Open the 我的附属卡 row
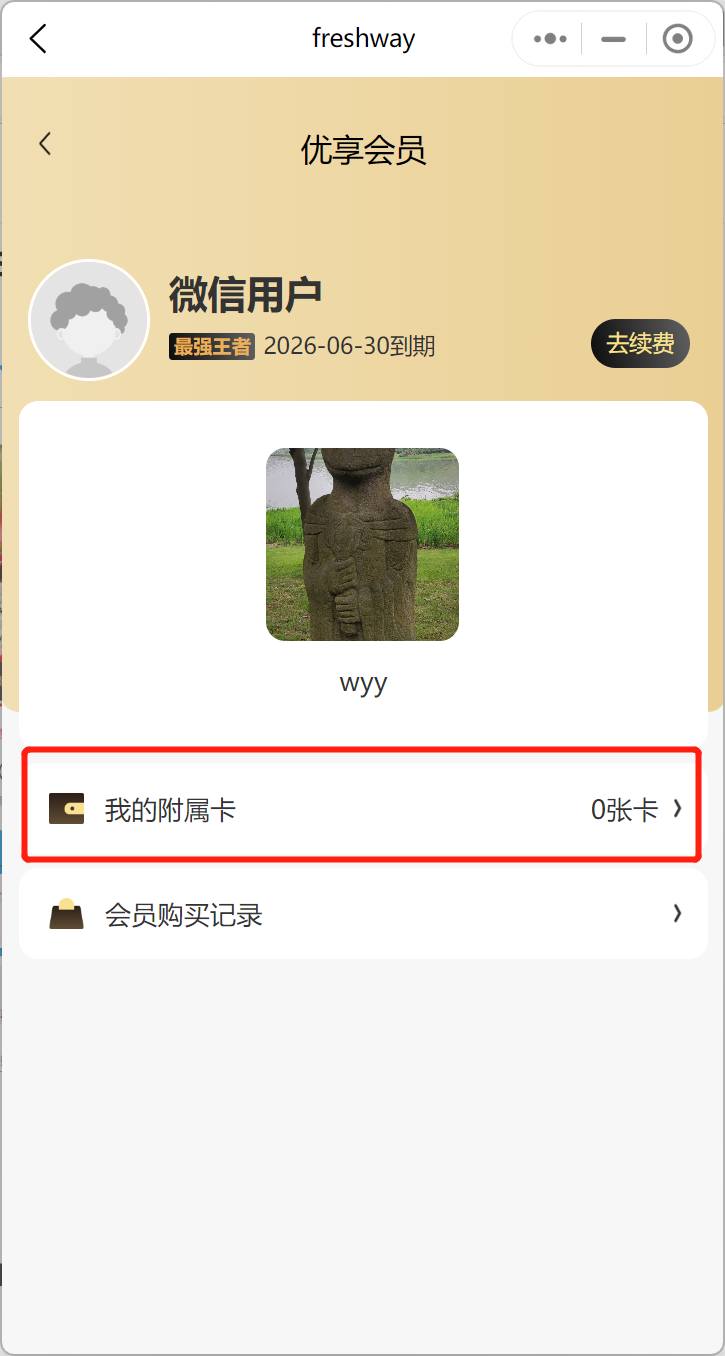The height and width of the screenshot is (1356, 725). 362,810
